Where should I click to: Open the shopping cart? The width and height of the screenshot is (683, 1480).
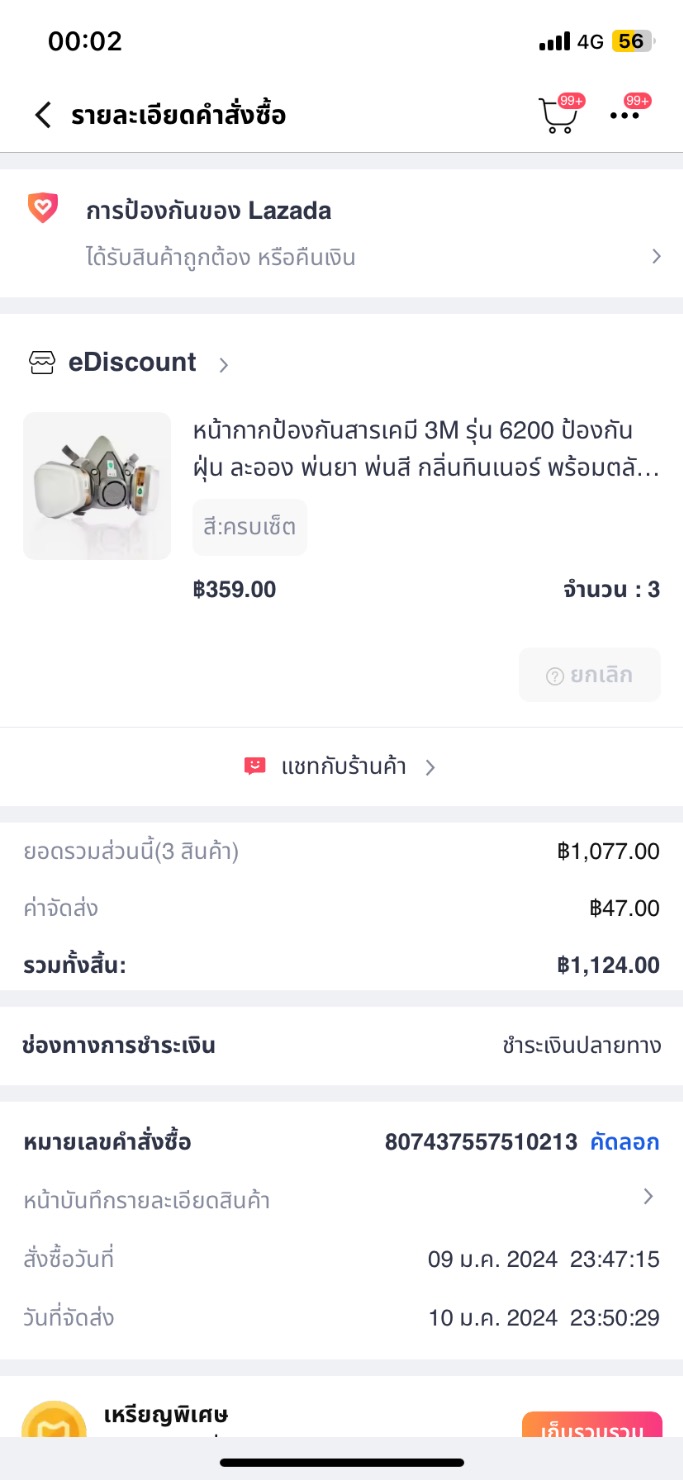pos(558,116)
